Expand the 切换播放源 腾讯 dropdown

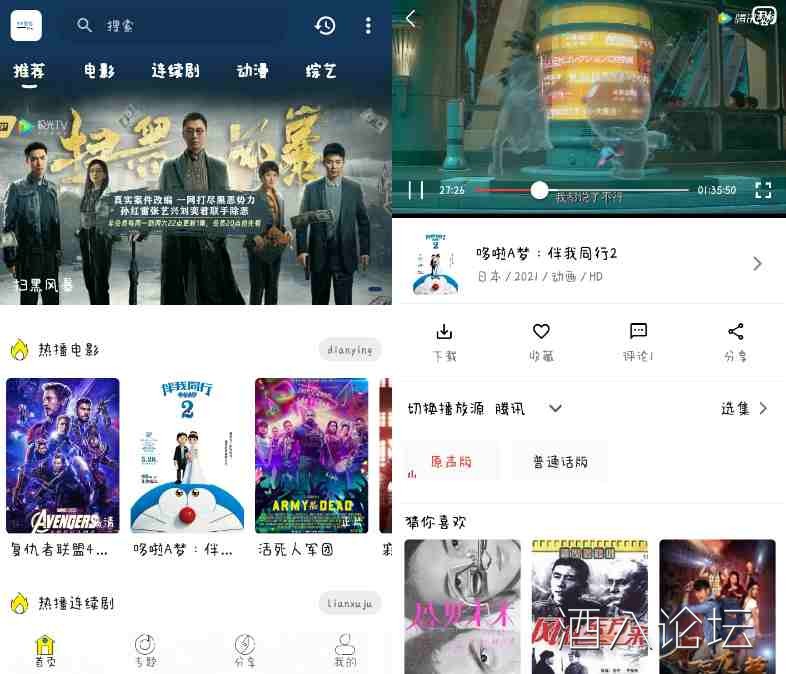click(556, 408)
